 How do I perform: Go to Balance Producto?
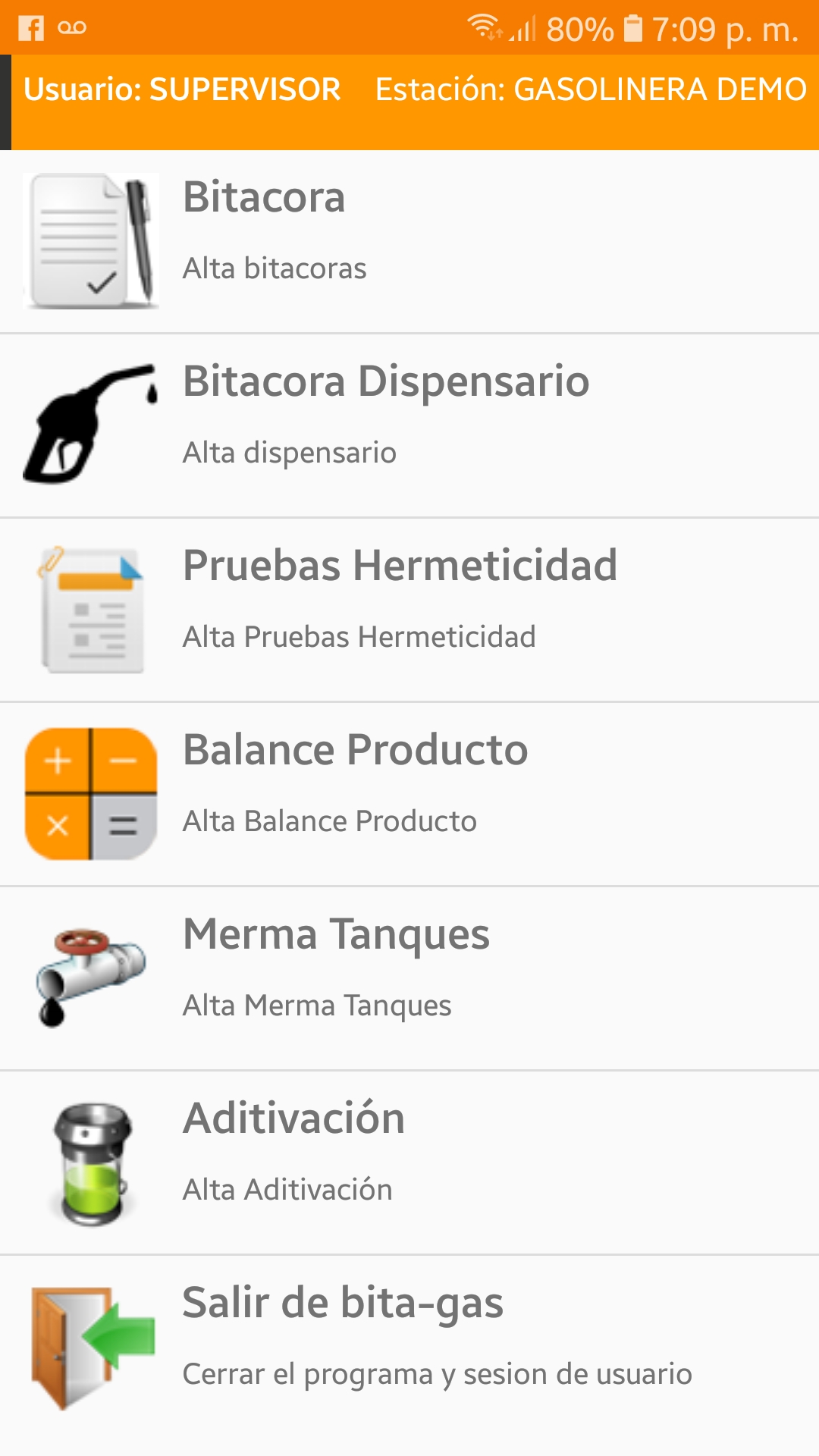click(409, 794)
